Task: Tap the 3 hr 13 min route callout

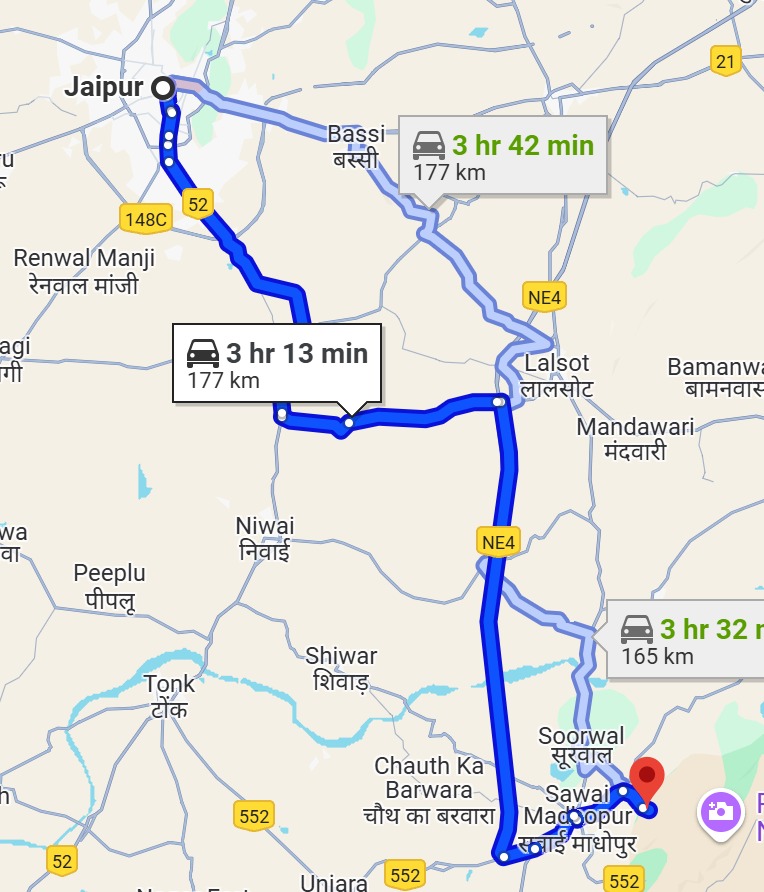Action: click(277, 363)
